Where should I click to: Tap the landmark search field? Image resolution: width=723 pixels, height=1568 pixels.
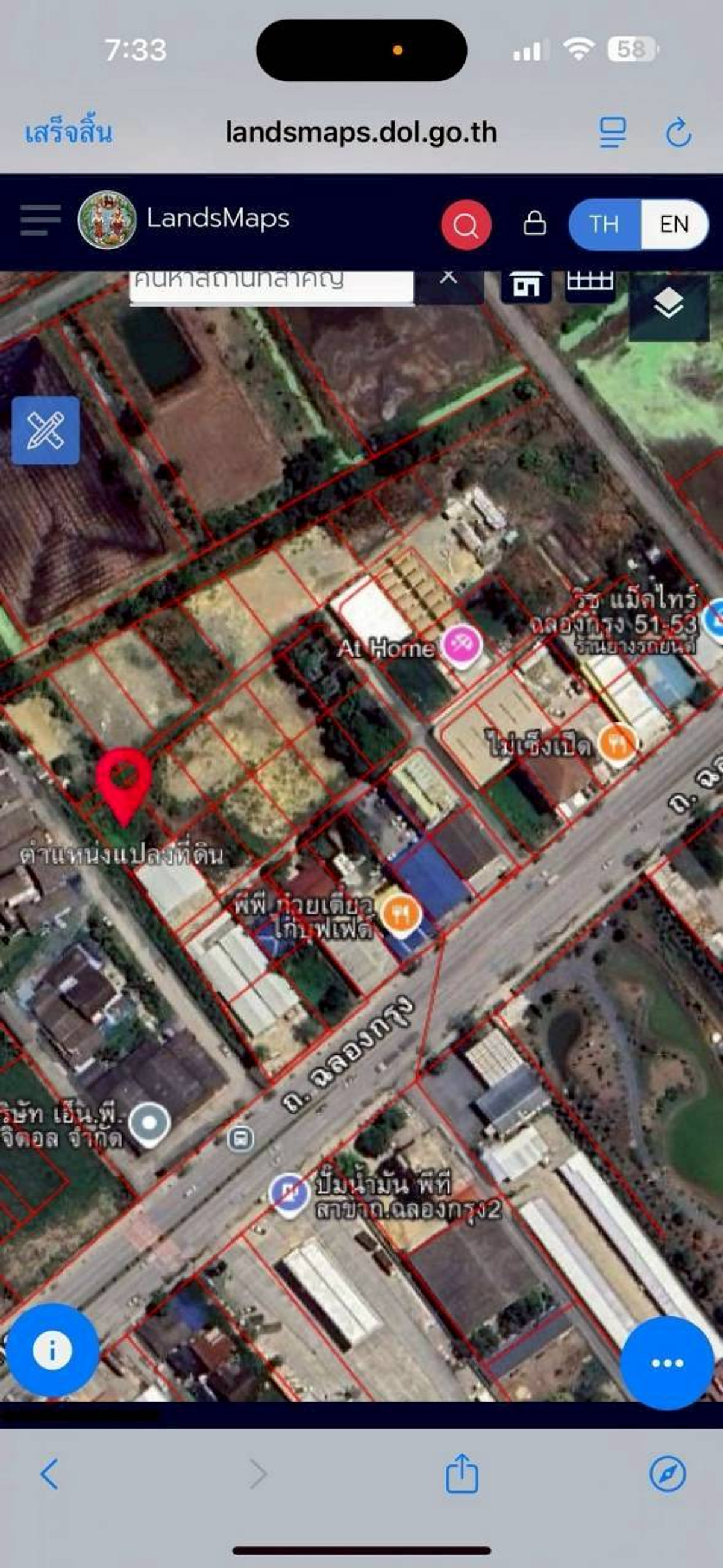pyautogui.click(x=271, y=283)
